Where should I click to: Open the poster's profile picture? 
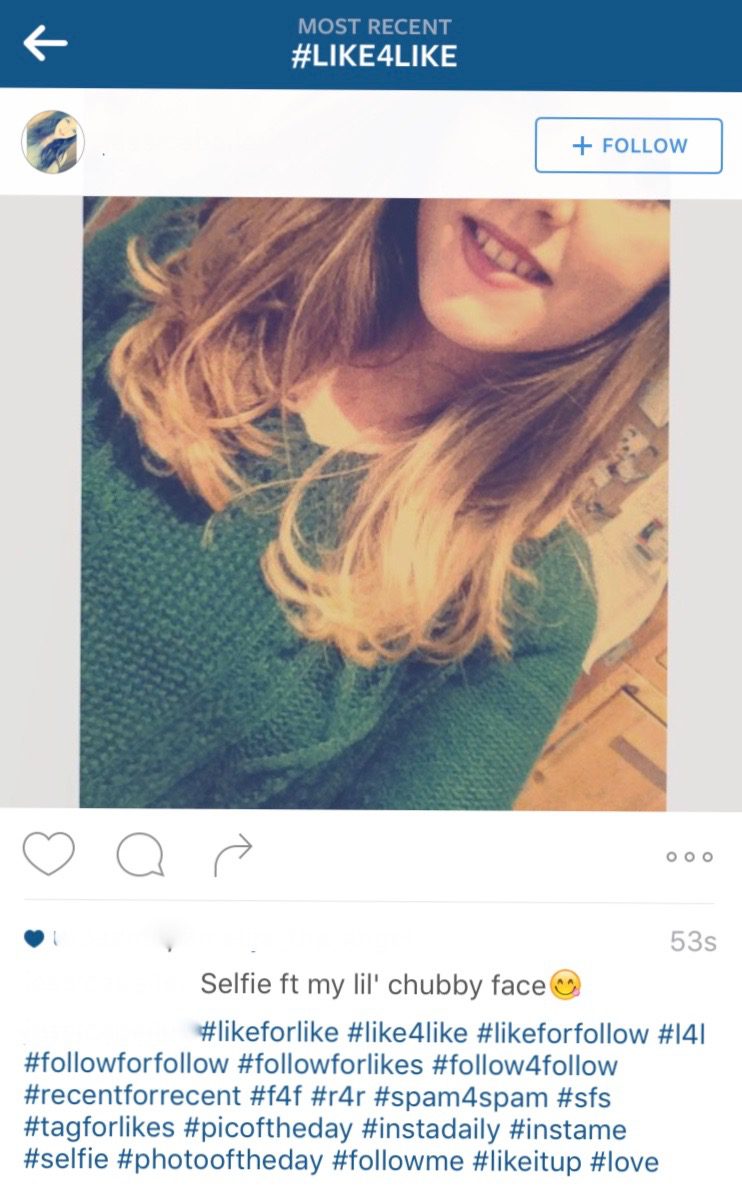click(x=52, y=142)
